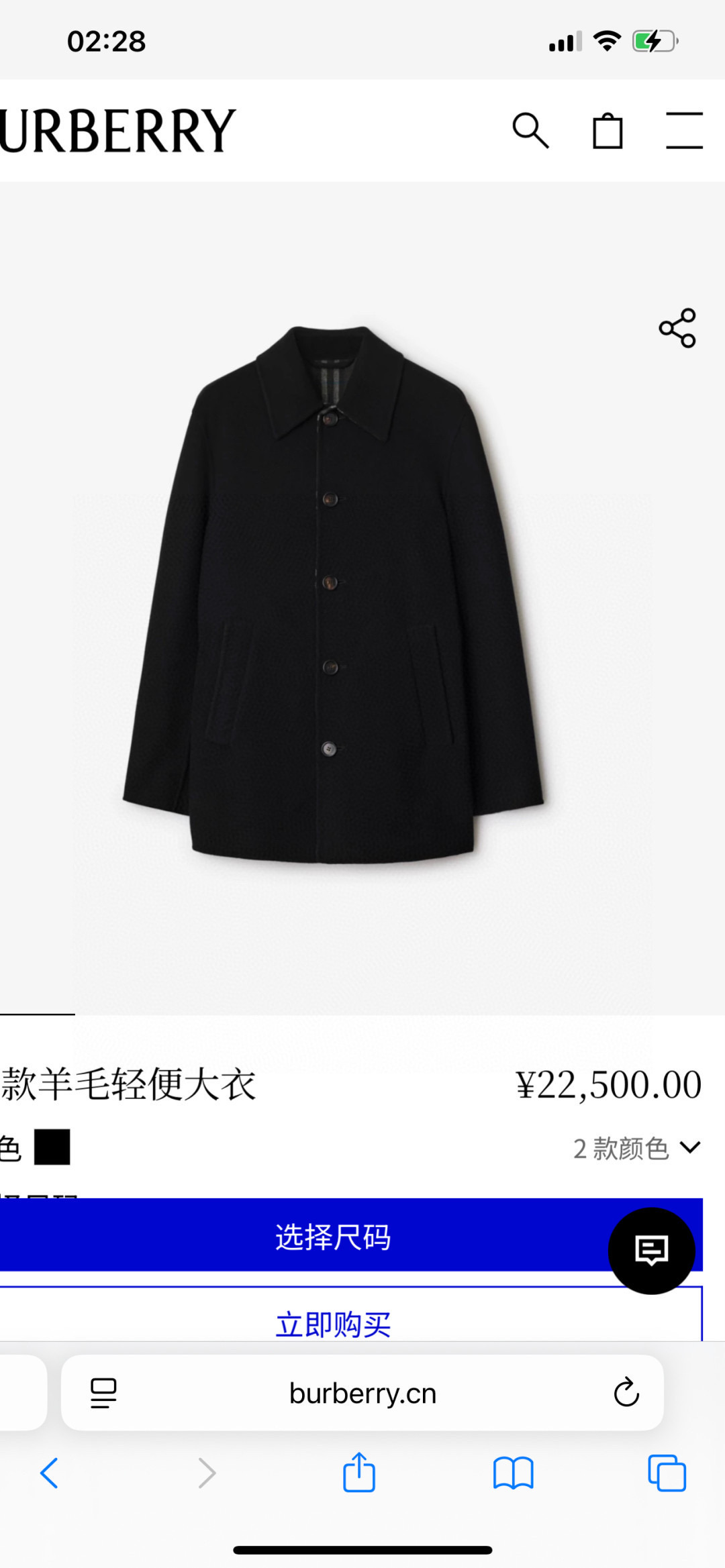Image resolution: width=725 pixels, height=1568 pixels.
Task: Open the shopping bag icon
Action: pyautogui.click(x=608, y=130)
